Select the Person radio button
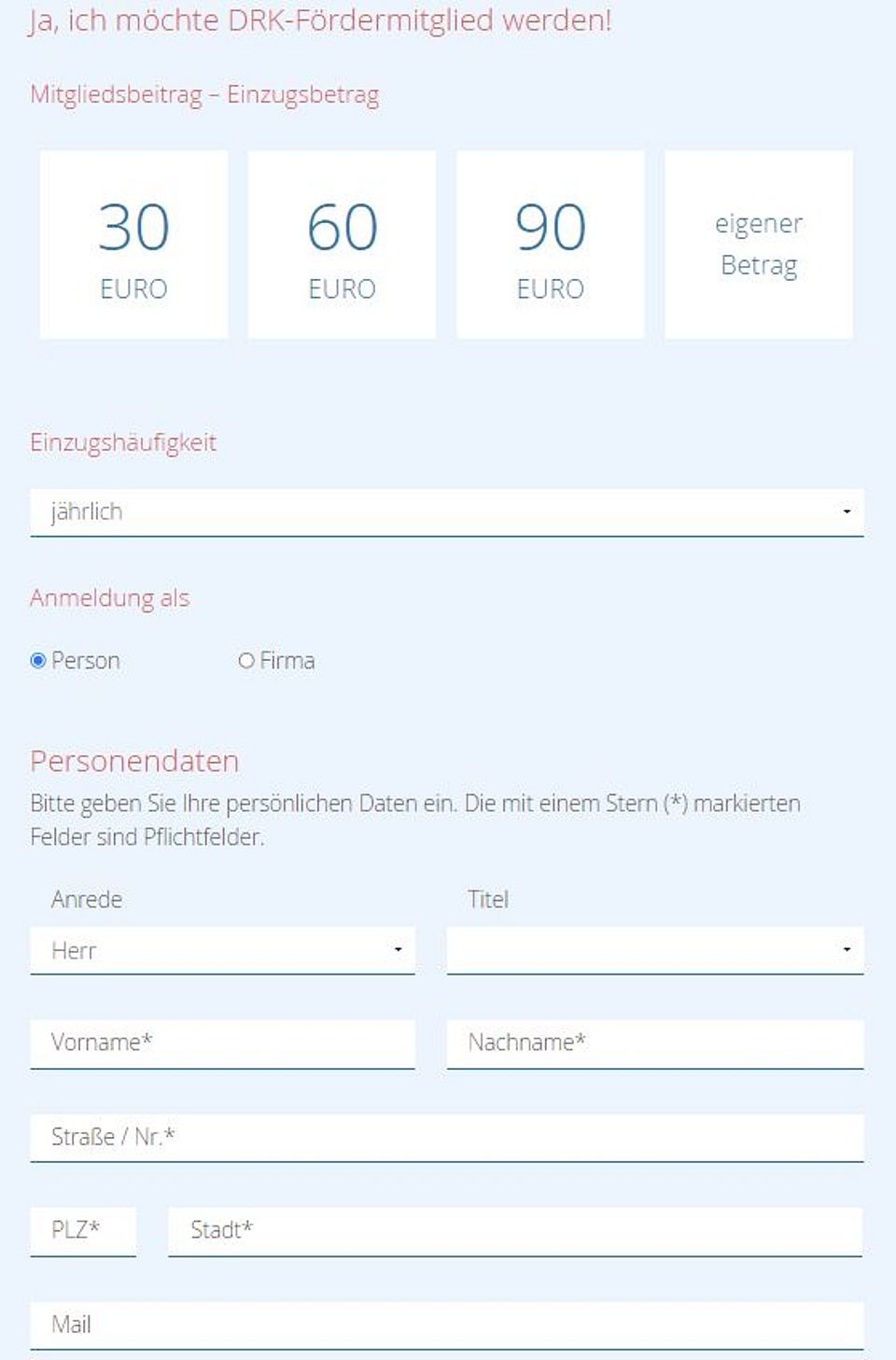The width and height of the screenshot is (896, 1360). coord(38,661)
